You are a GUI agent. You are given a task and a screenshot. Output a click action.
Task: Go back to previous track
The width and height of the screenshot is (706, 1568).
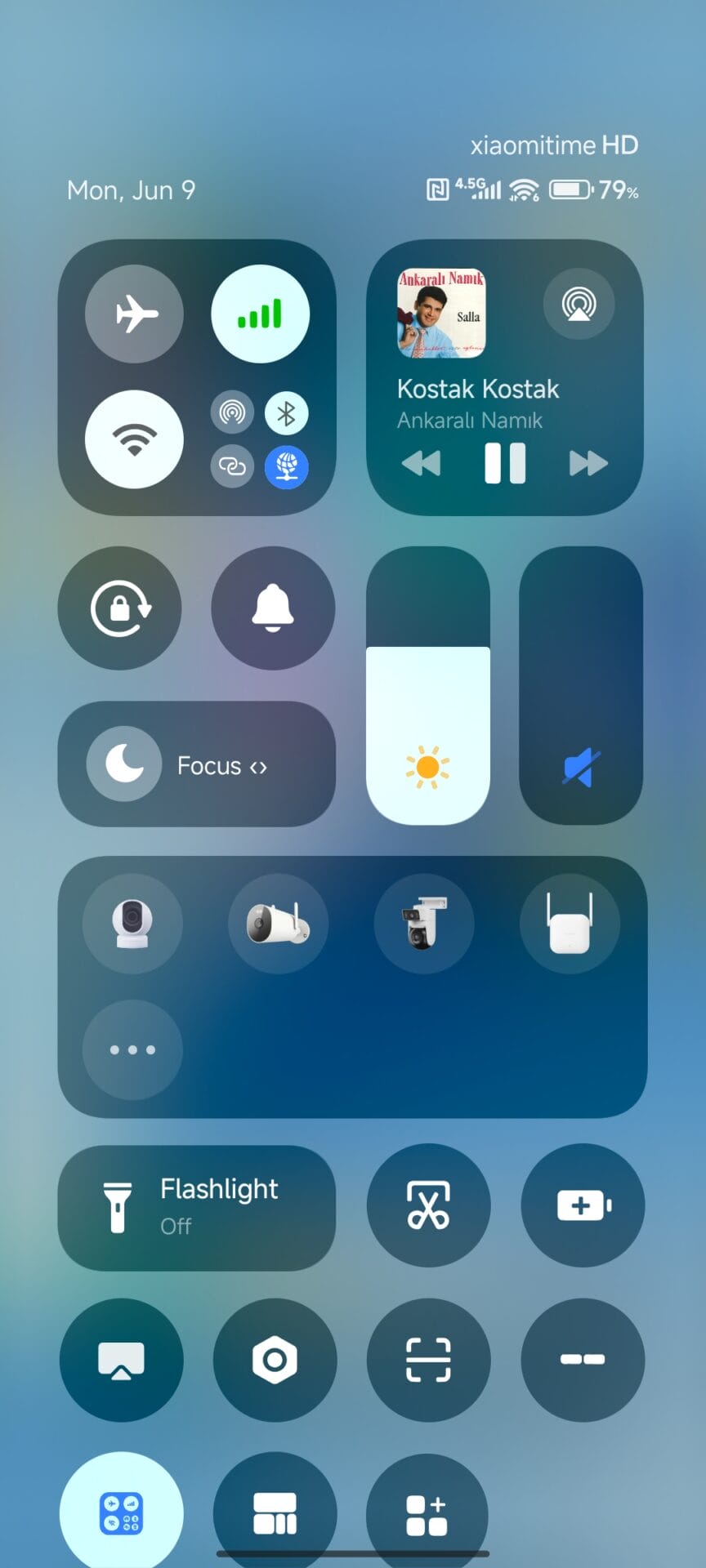tap(422, 463)
